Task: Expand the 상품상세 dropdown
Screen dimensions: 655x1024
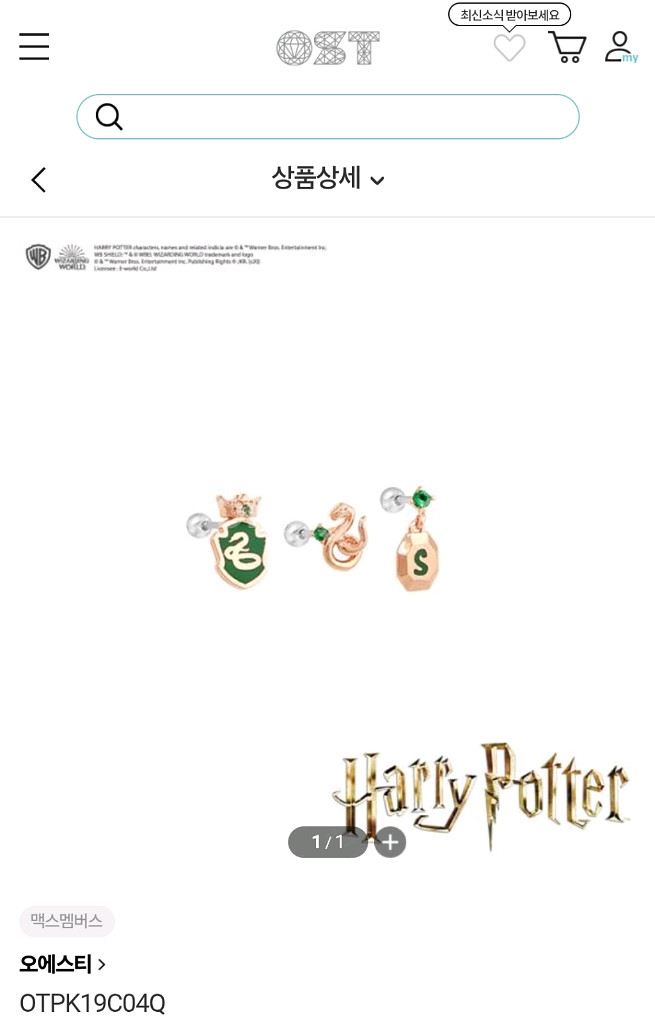Action: point(328,178)
